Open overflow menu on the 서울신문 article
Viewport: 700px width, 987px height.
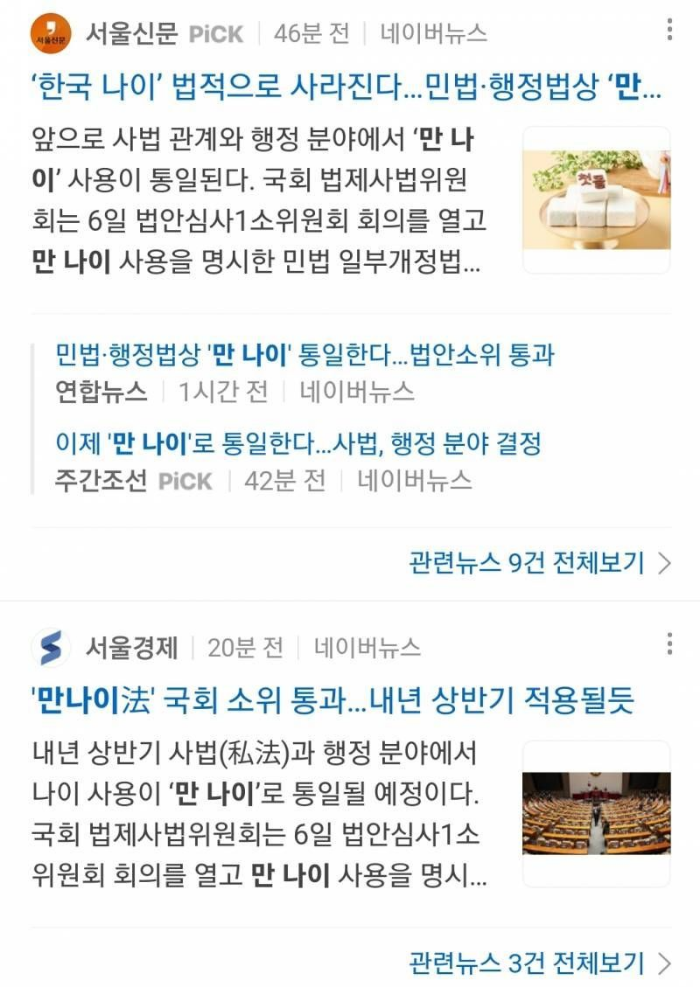669,31
